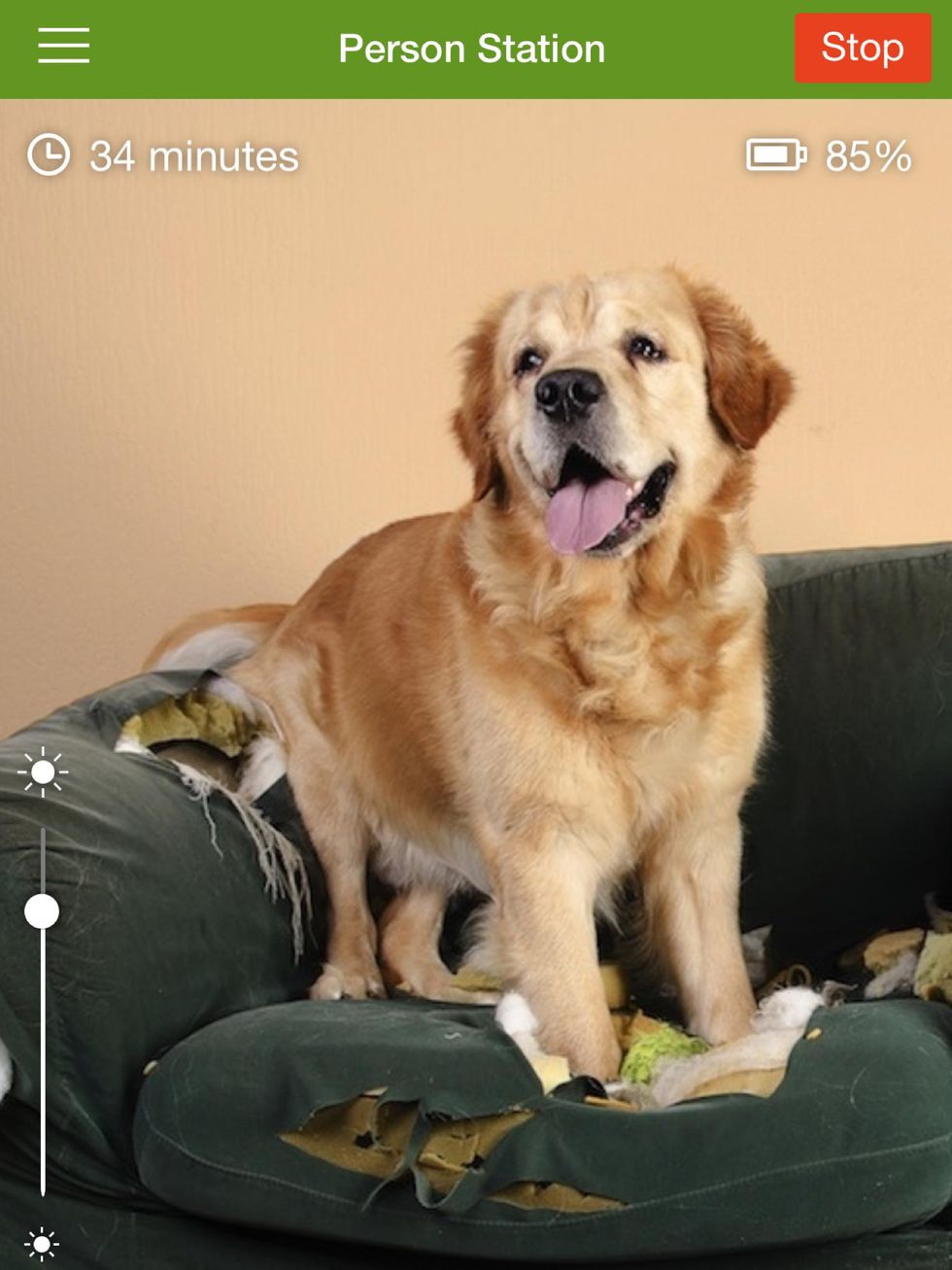The height and width of the screenshot is (1270, 952).
Task: Set brightness to maximum with top sun icon
Action: coord(43,773)
